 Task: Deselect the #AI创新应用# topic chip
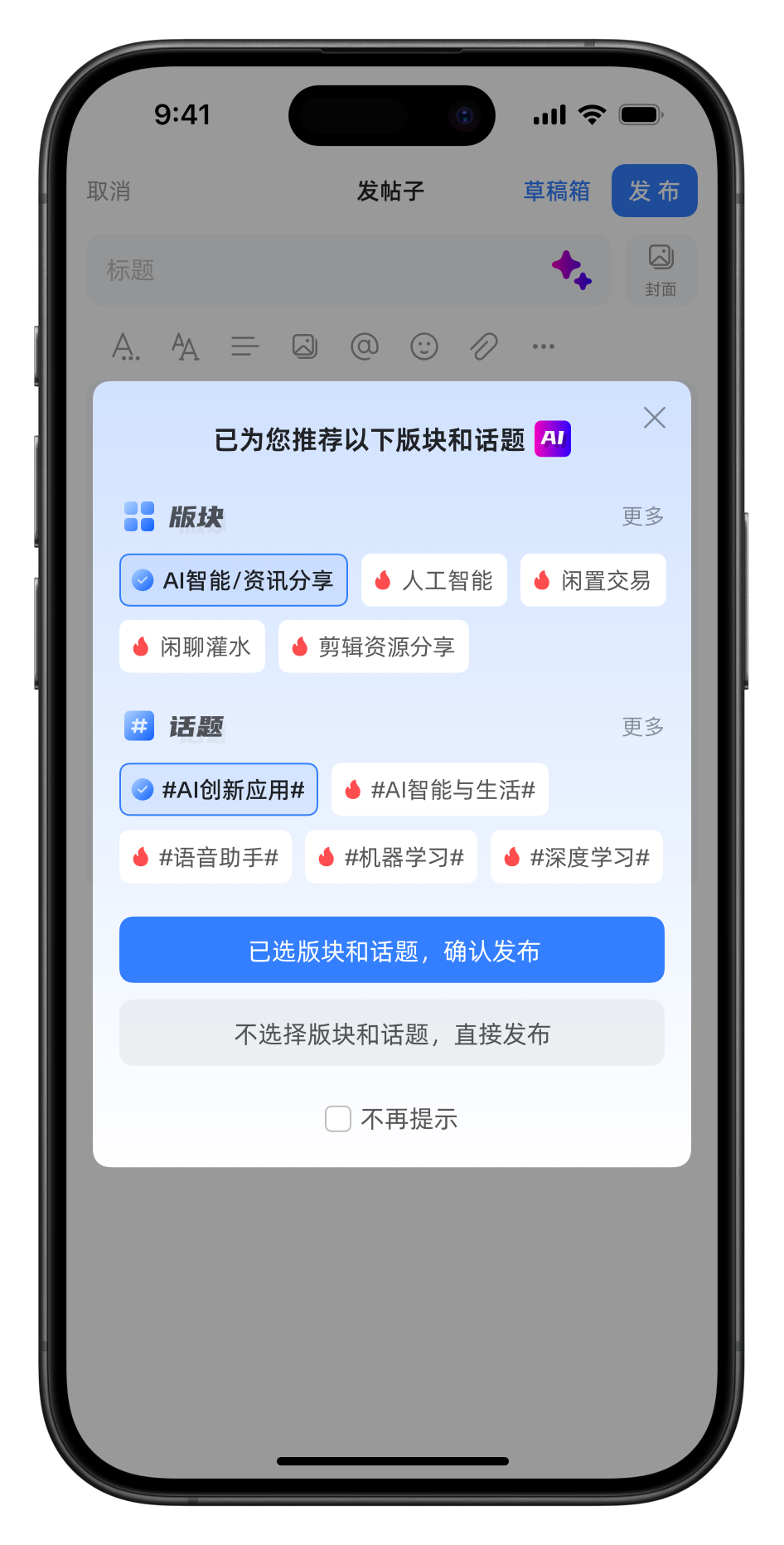219,790
